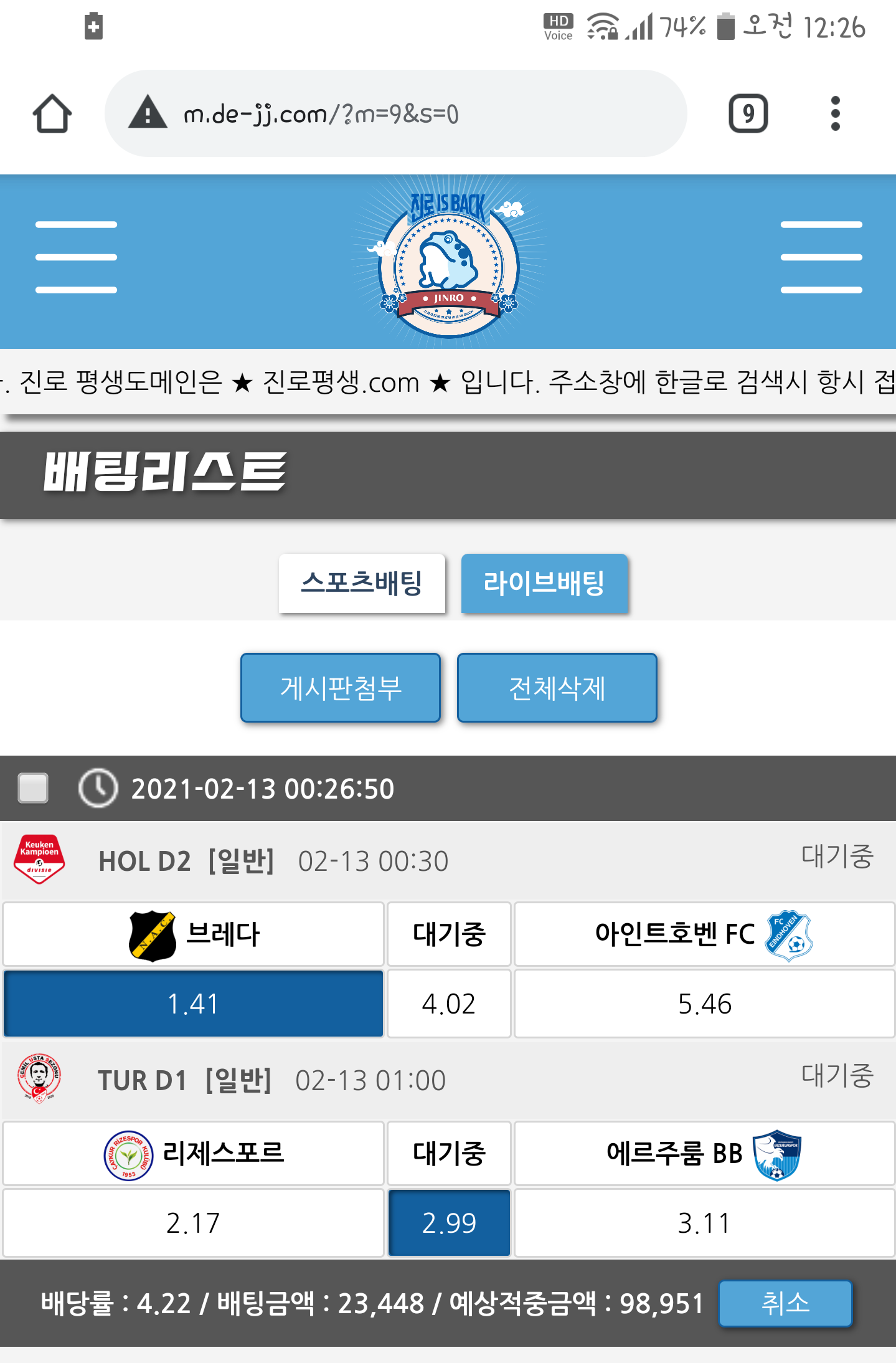
Task: Switch to the 스포츠배팅 tab
Action: coord(362,584)
